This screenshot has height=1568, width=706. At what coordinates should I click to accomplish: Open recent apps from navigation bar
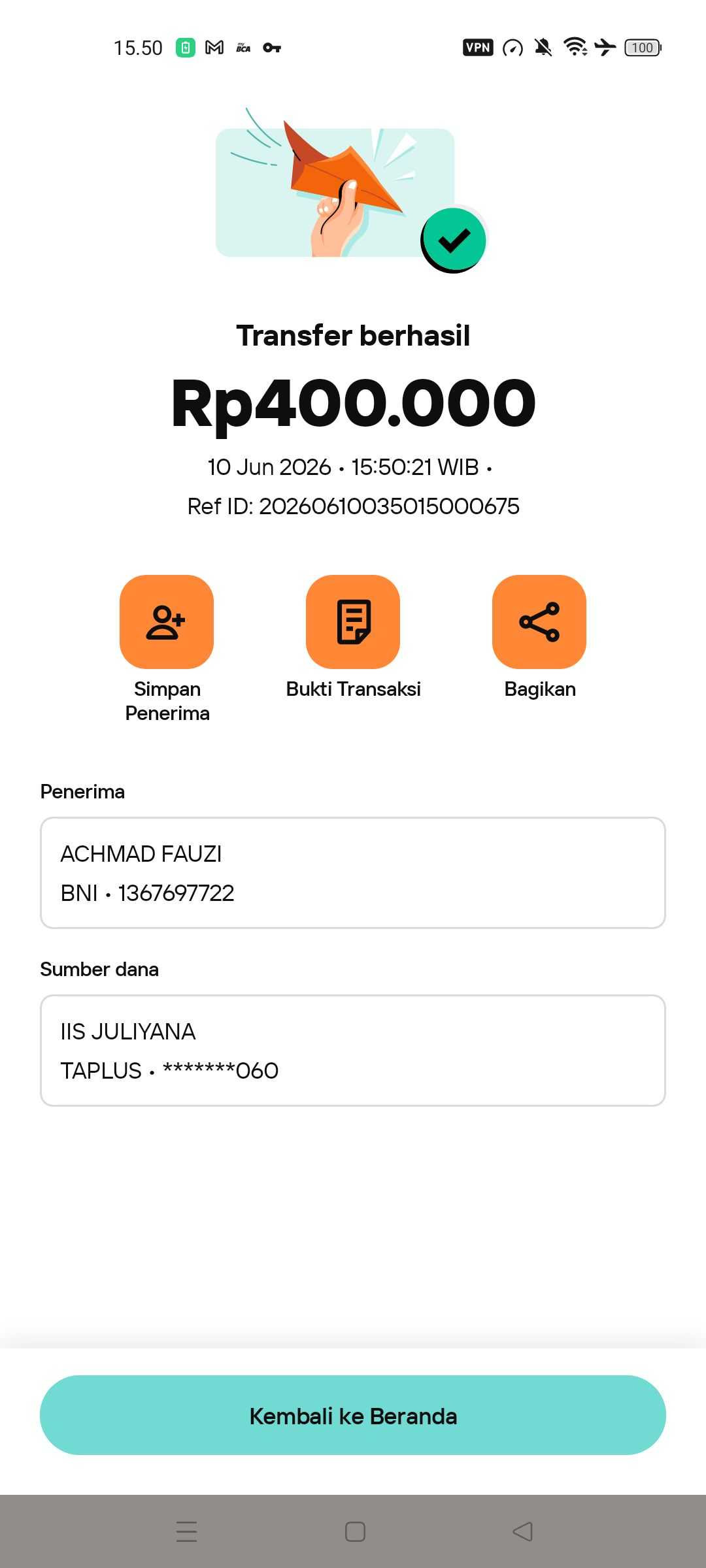pyautogui.click(x=186, y=1531)
